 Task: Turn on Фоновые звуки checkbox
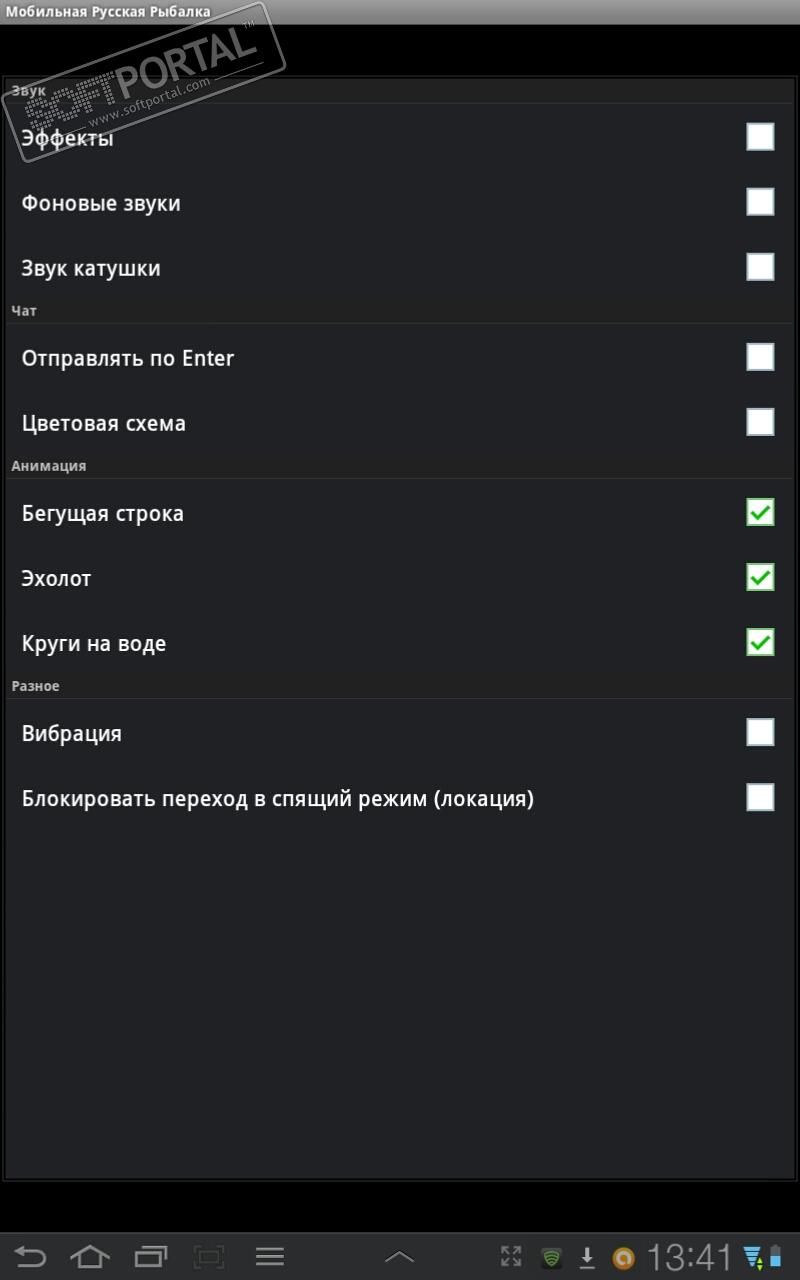pos(760,202)
